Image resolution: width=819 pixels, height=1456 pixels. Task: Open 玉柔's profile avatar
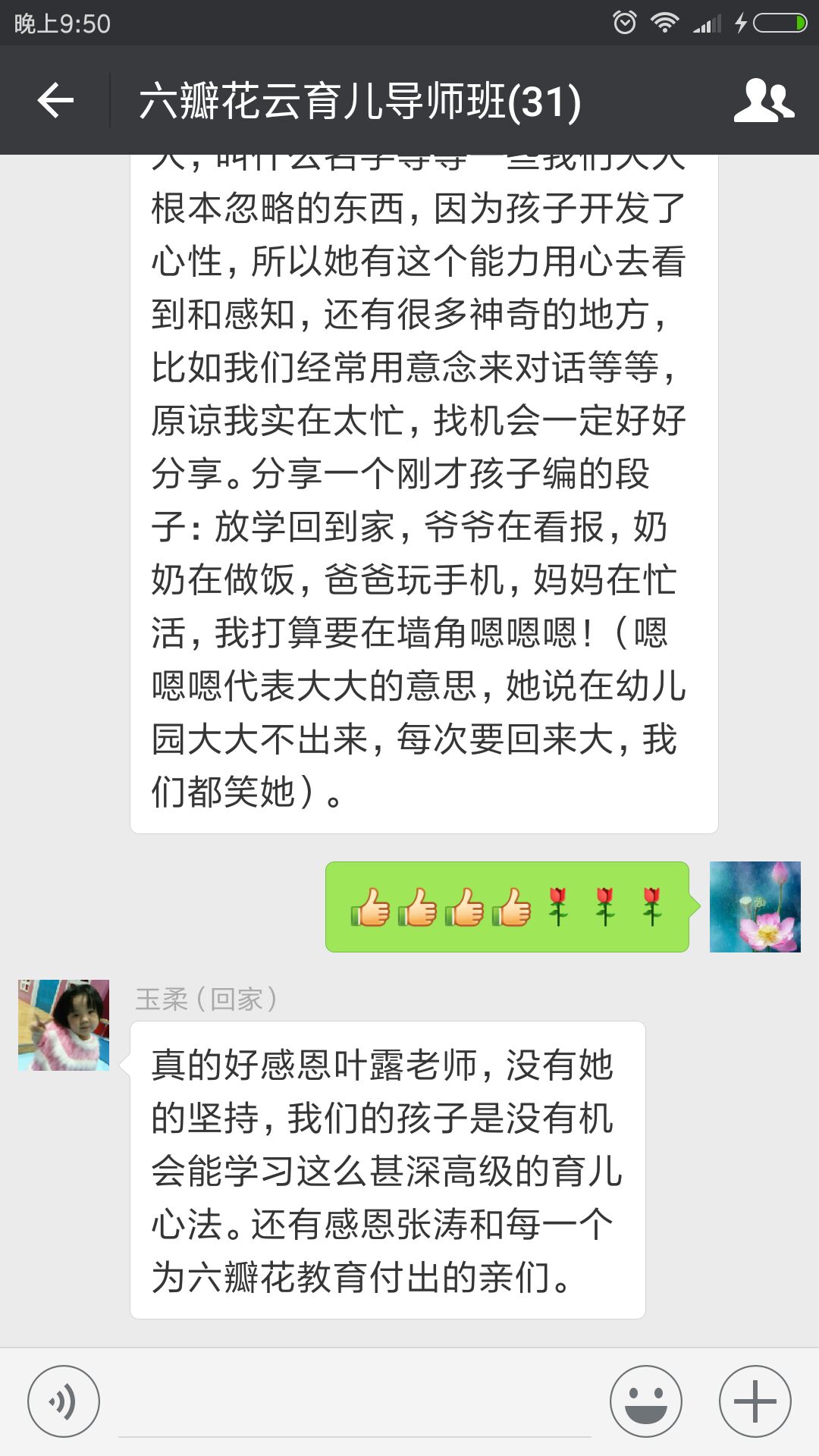(x=64, y=1025)
